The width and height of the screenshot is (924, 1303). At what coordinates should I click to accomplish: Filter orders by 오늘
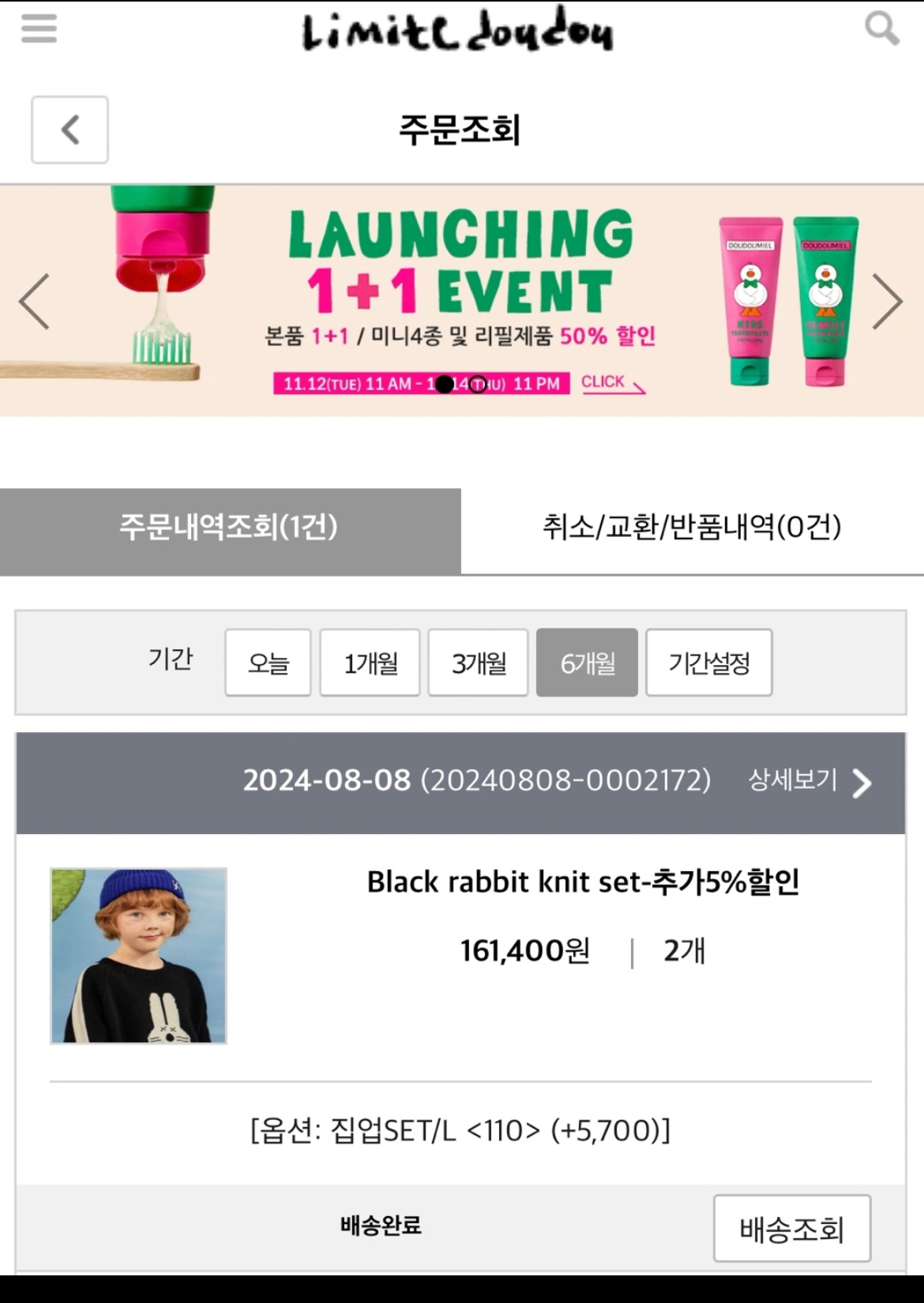(x=268, y=663)
